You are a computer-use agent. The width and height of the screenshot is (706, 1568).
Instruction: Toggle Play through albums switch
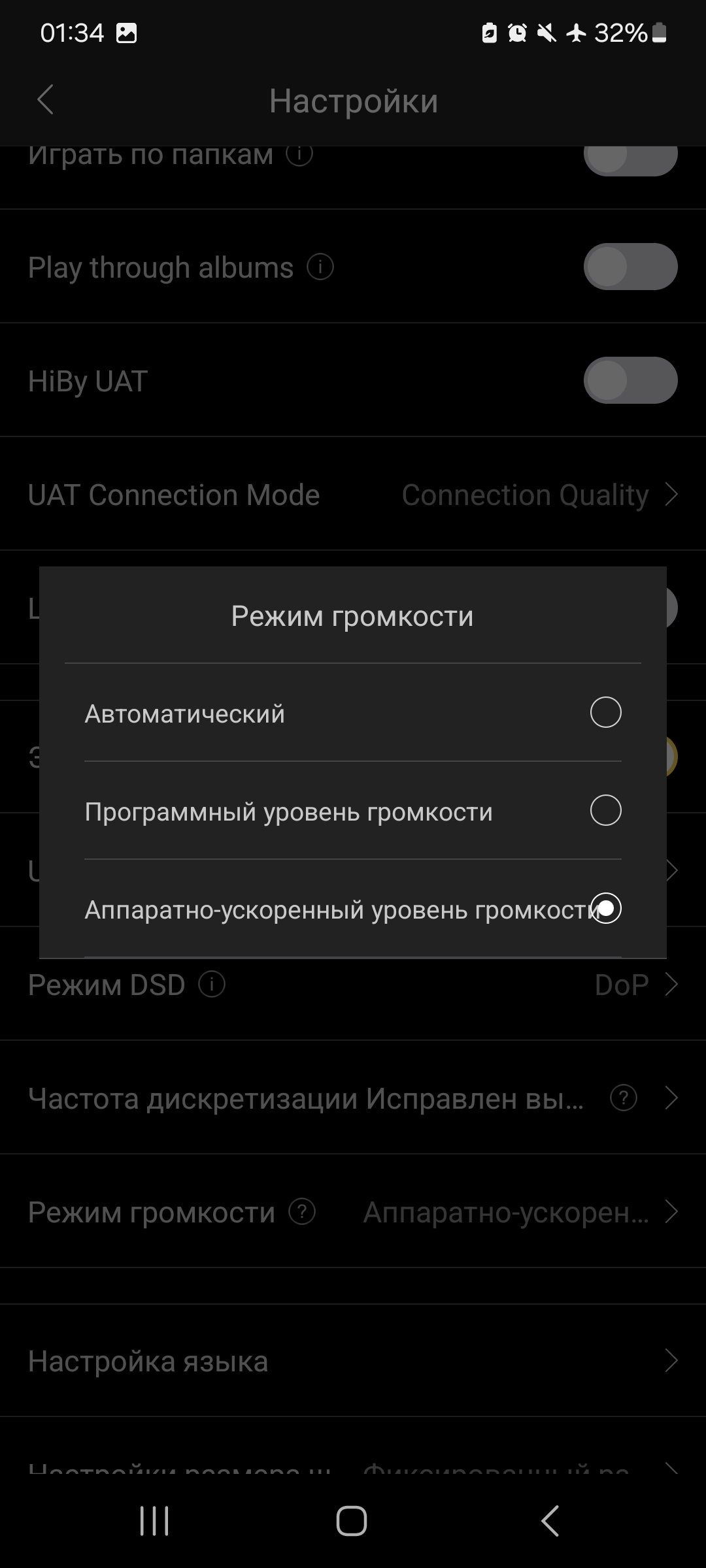[630, 267]
